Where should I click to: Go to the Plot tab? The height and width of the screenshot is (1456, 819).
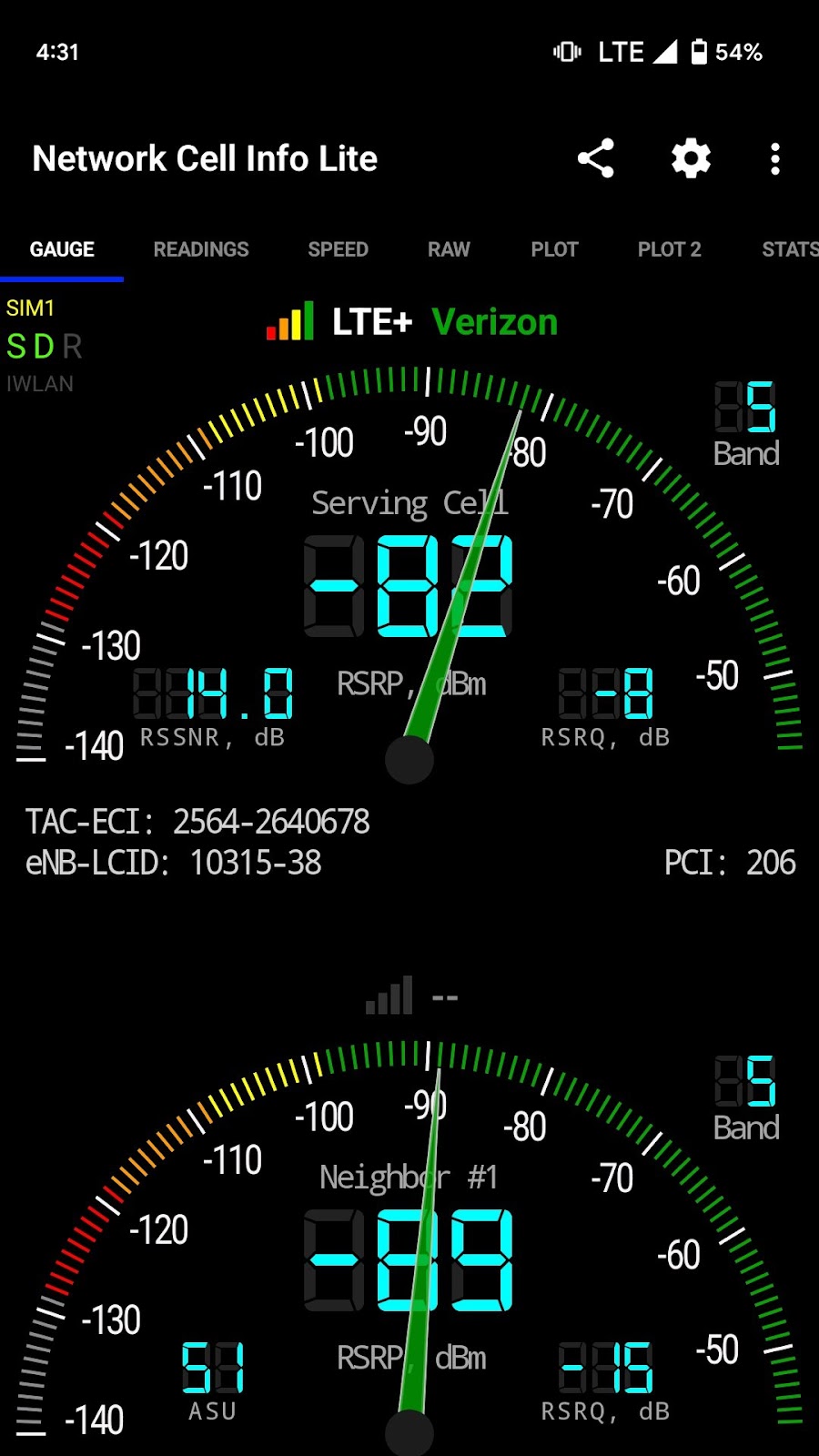click(554, 249)
